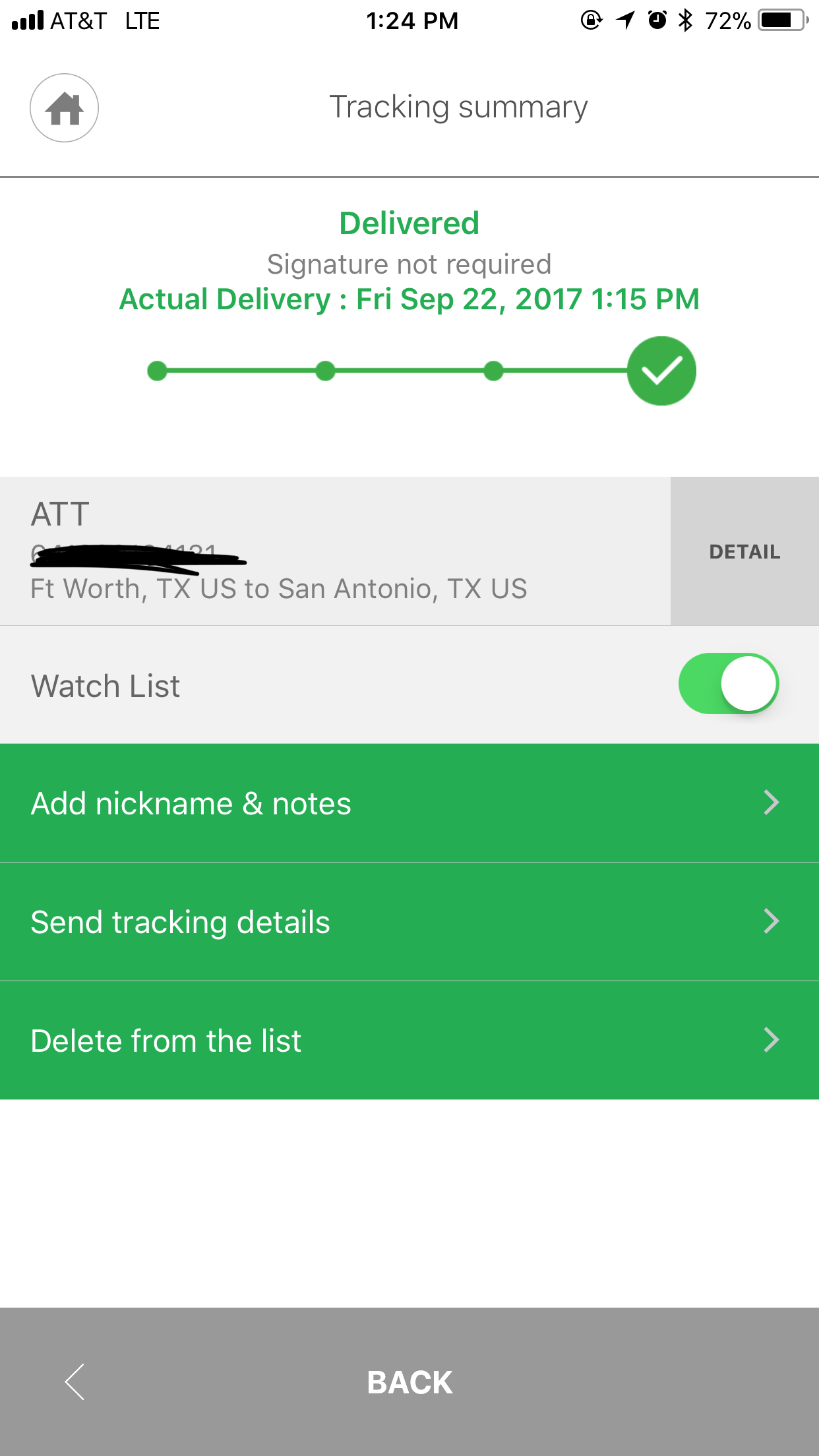Select Send tracking details
This screenshot has height=1456, width=819.
[x=409, y=922]
